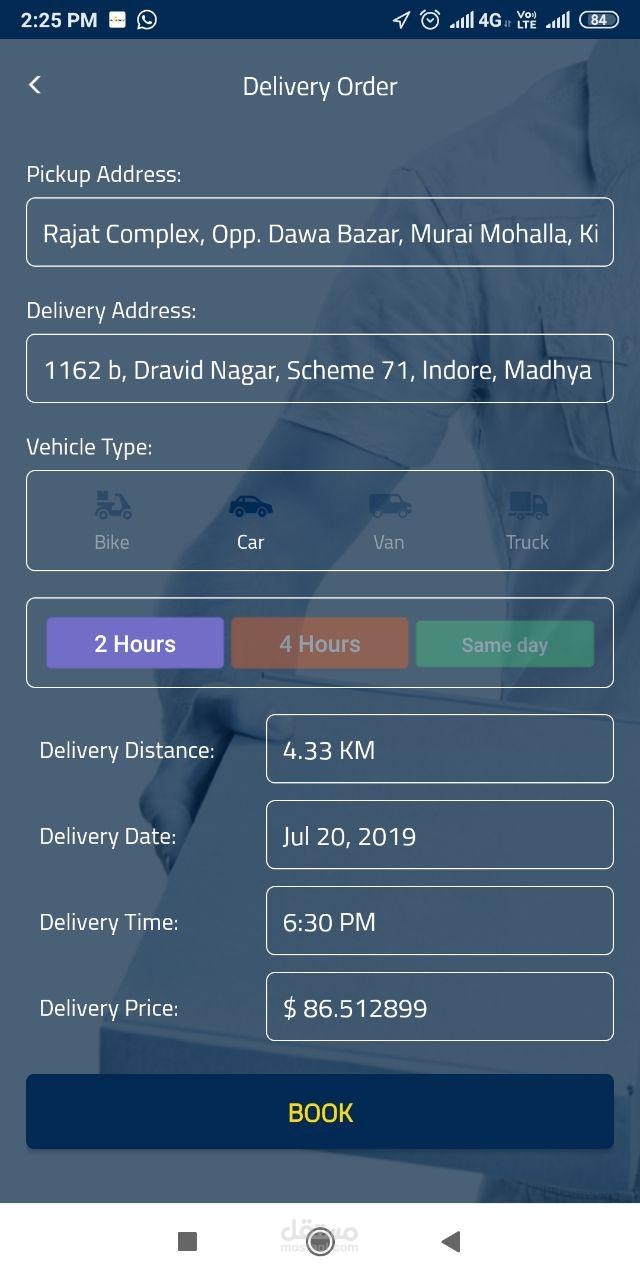640x1280 pixels.
Task: Change the Delivery Time 6:30 PM
Action: tap(439, 921)
